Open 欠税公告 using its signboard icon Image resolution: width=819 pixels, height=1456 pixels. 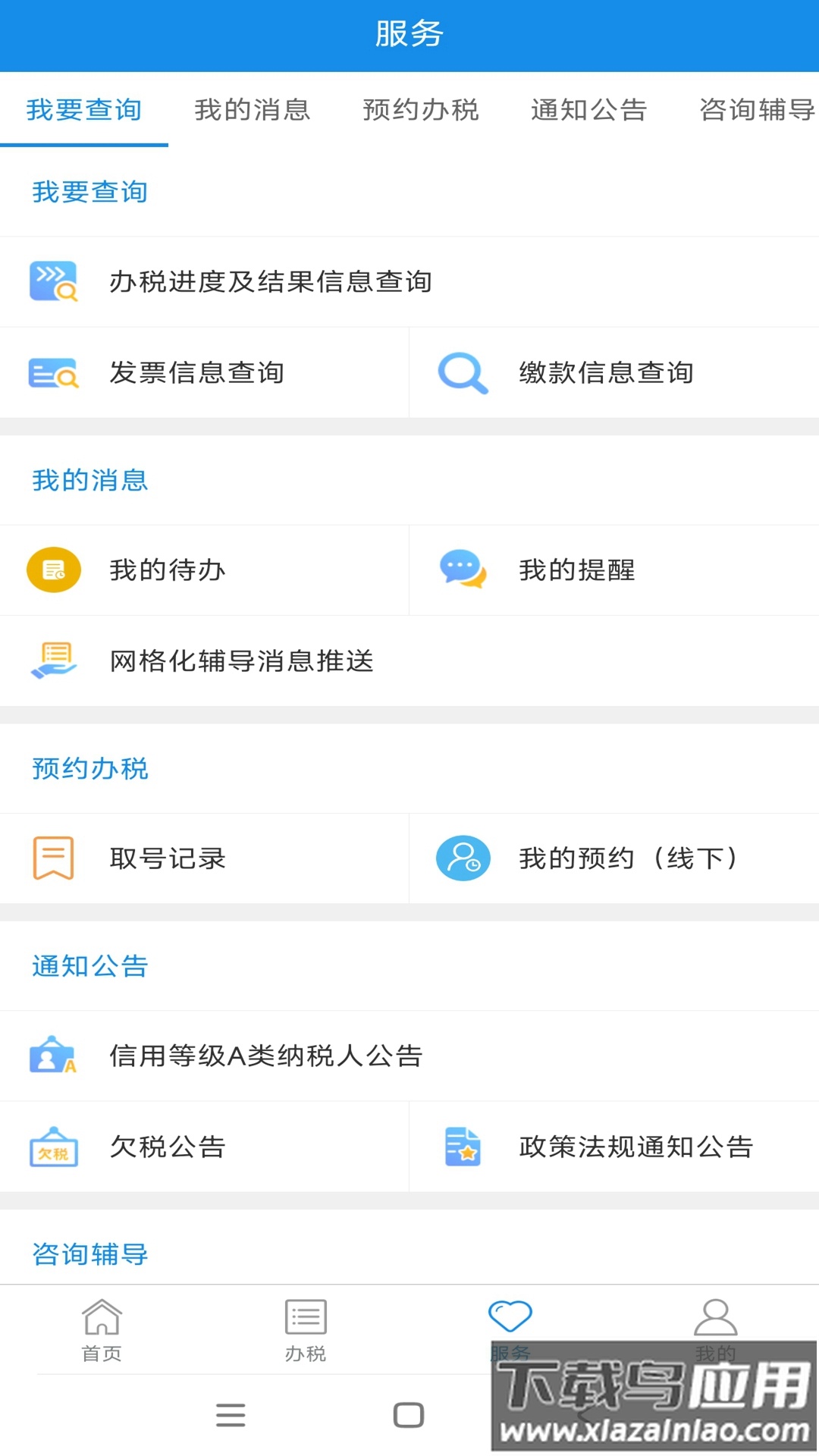pyautogui.click(x=52, y=1147)
